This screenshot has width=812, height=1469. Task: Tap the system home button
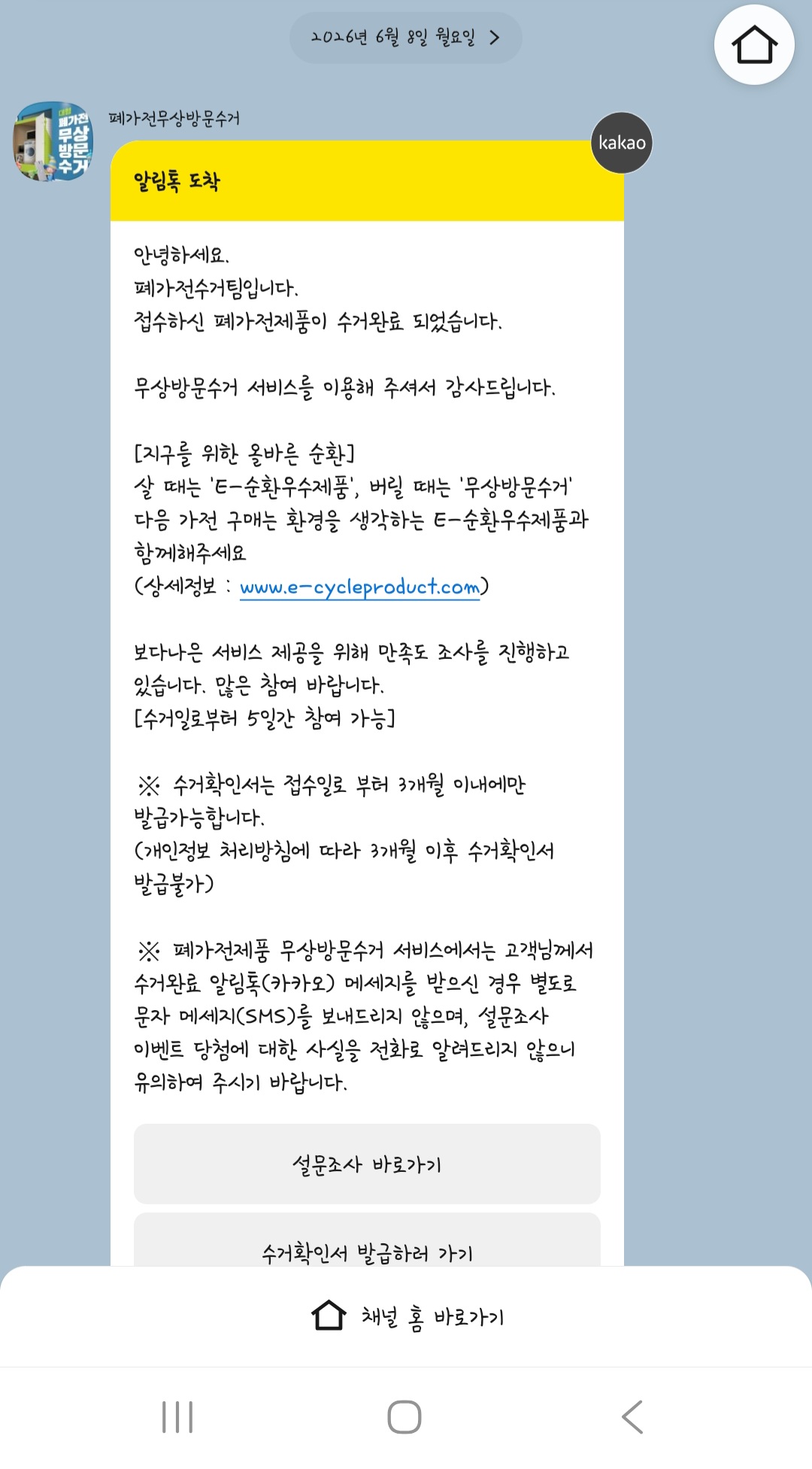(404, 1417)
